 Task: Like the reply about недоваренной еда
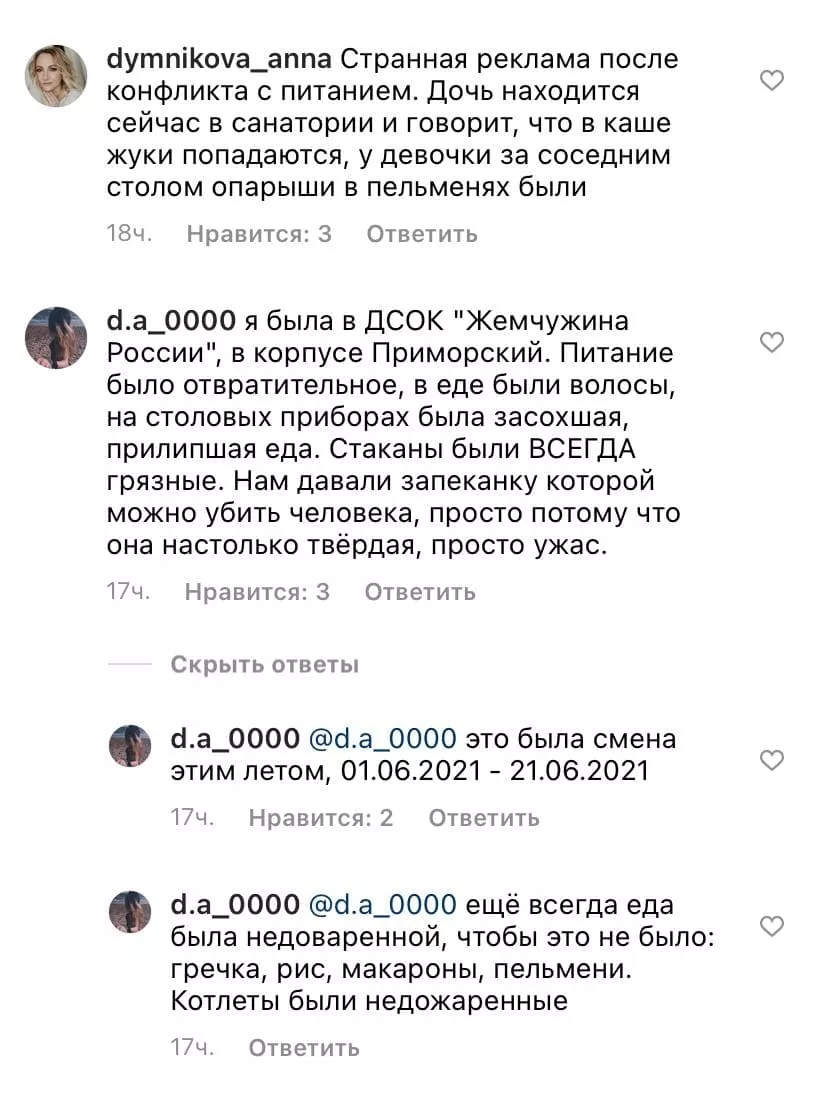point(772,926)
